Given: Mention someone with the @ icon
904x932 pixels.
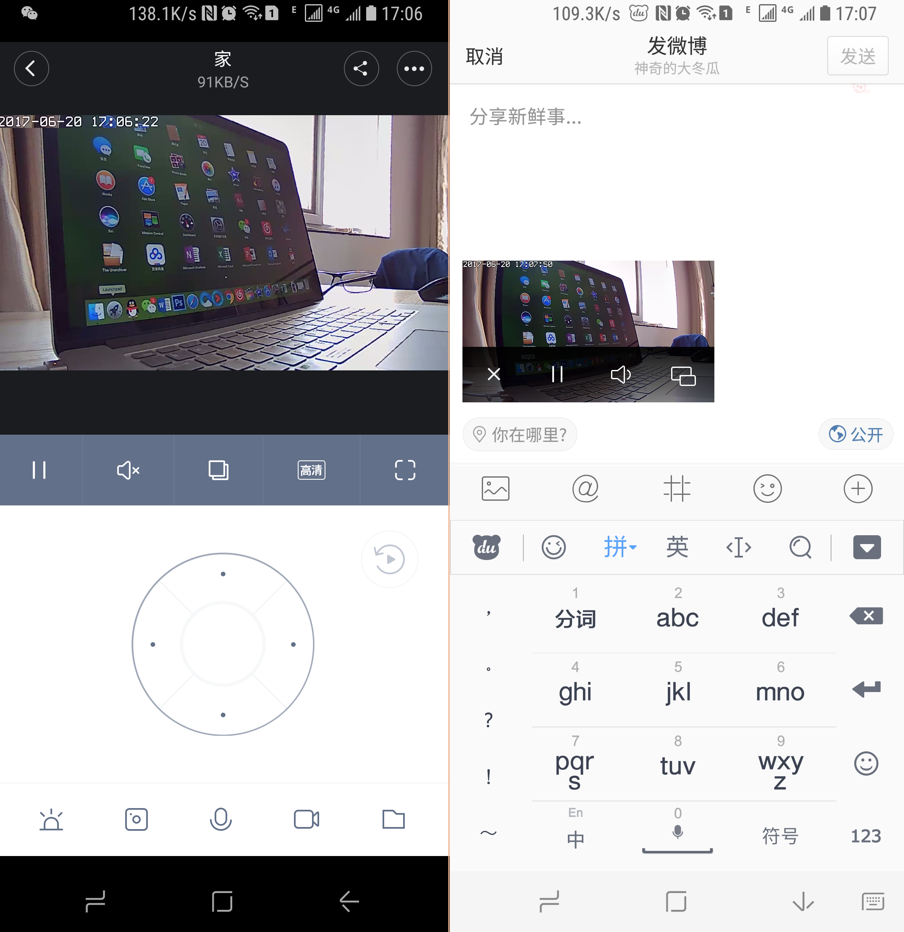Looking at the screenshot, I should tap(585, 488).
